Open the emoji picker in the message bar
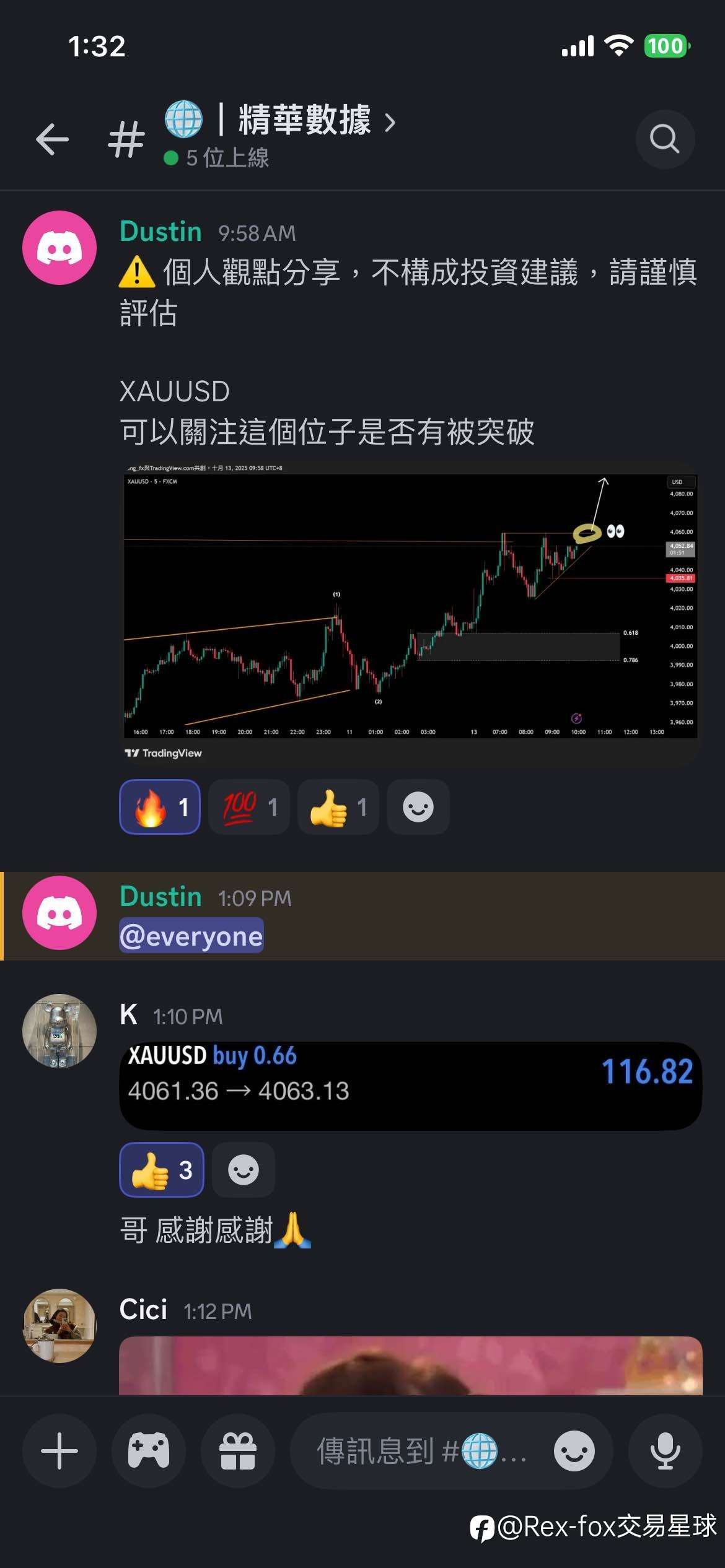 click(x=576, y=1451)
